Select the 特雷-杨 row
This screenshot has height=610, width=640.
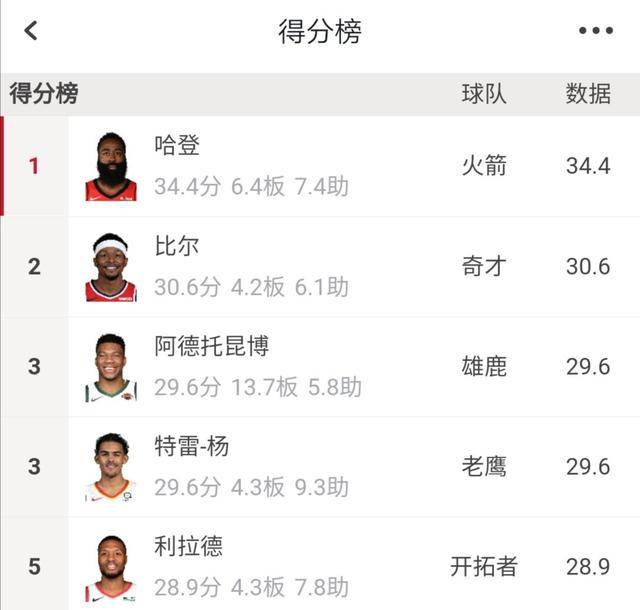320,466
